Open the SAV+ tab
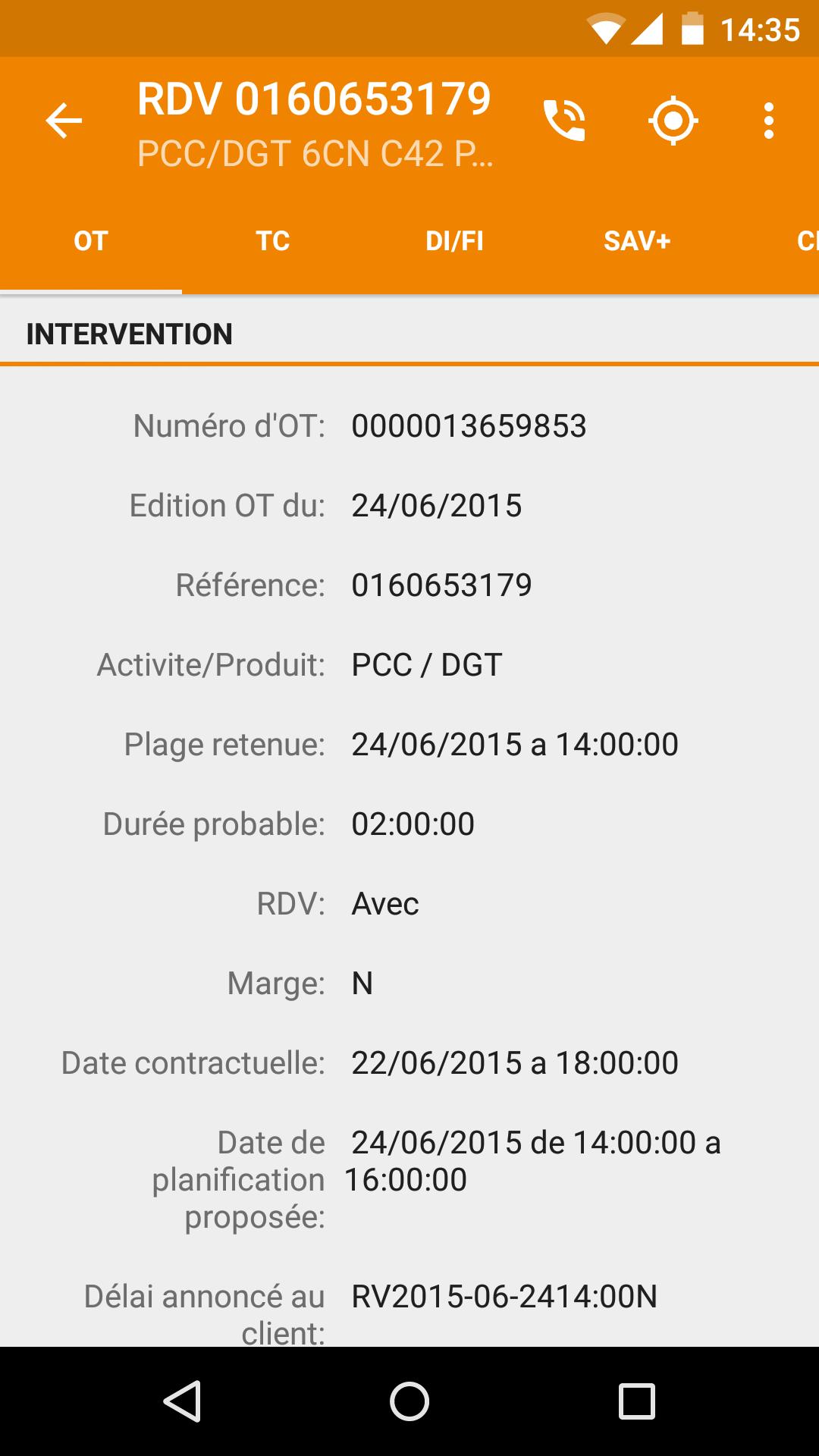The width and height of the screenshot is (819, 1456). tap(637, 241)
